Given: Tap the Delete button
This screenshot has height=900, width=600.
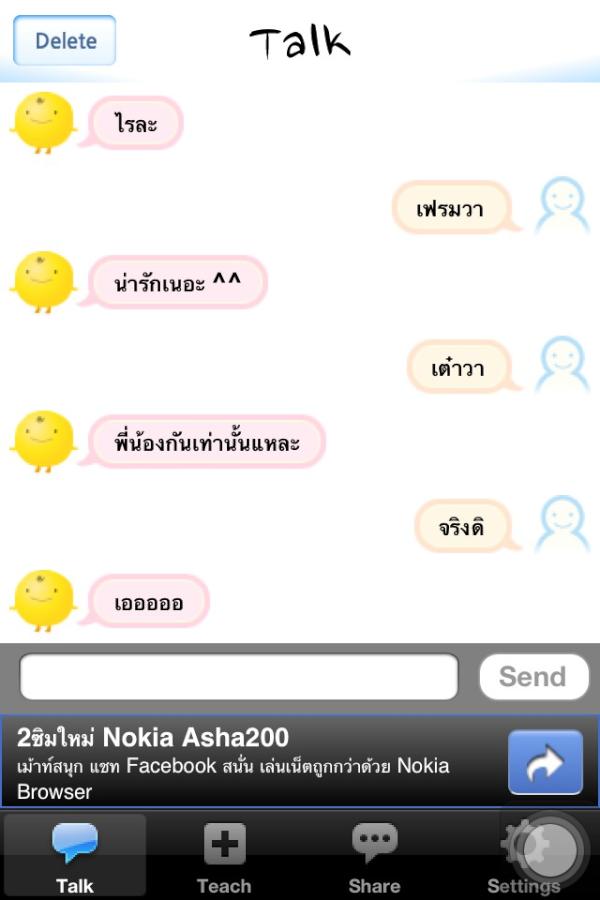Looking at the screenshot, I should (65, 41).
